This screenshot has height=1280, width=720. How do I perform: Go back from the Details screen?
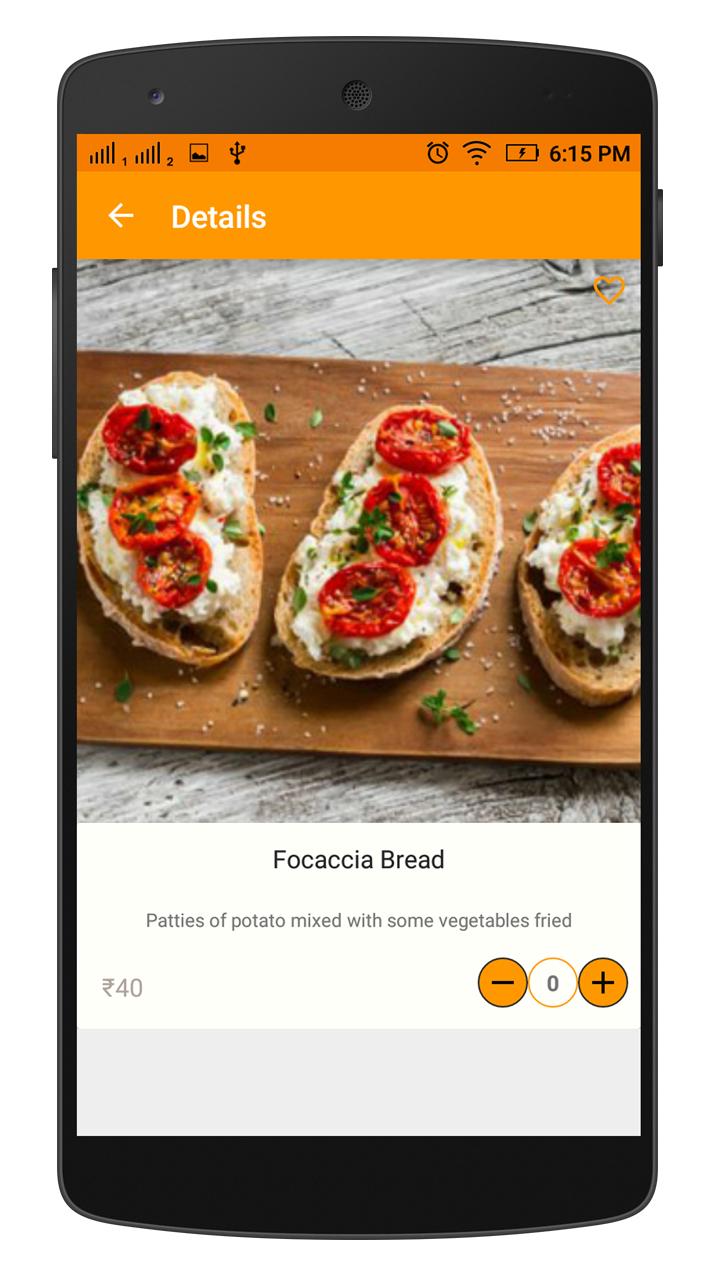coord(121,216)
